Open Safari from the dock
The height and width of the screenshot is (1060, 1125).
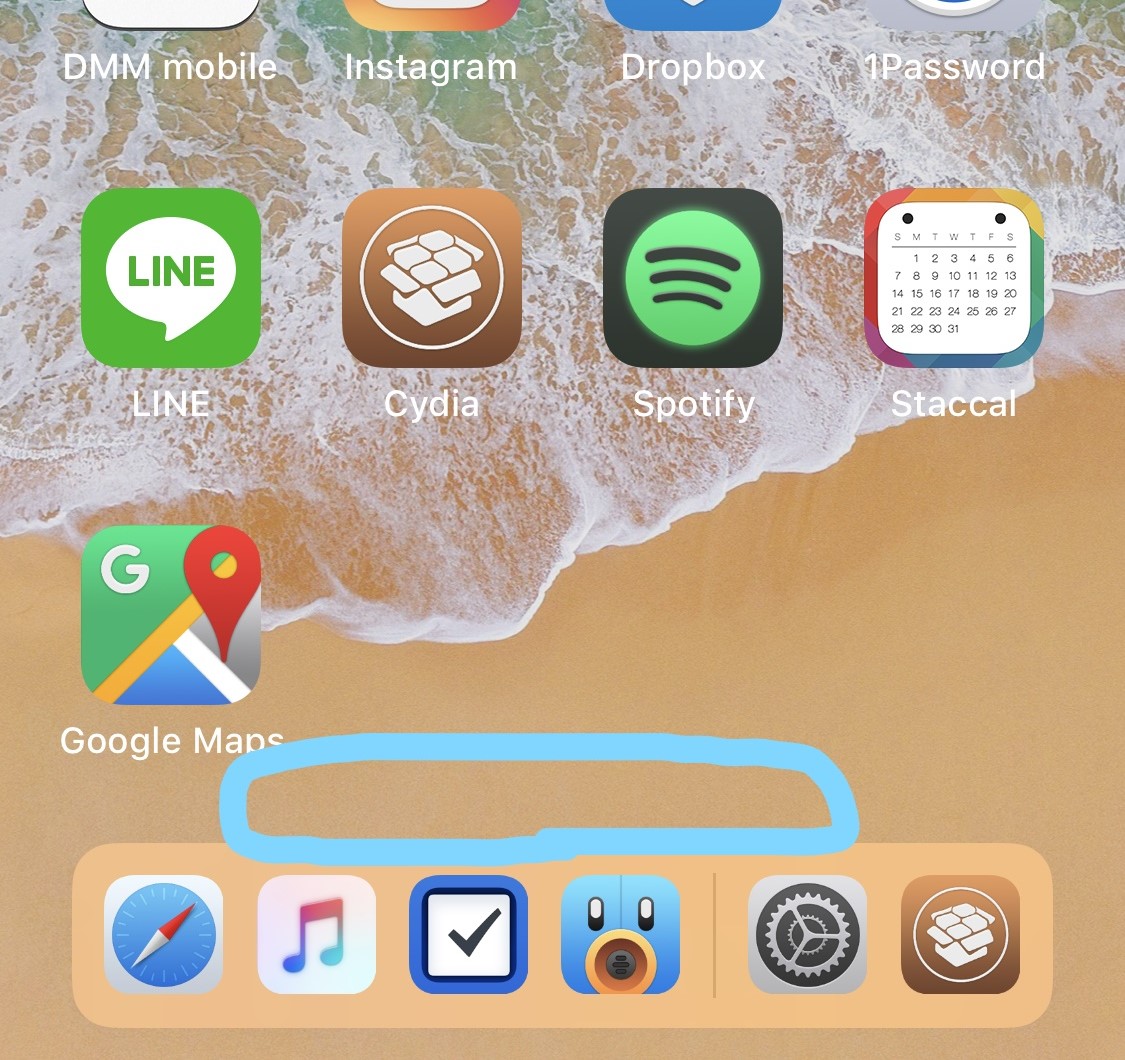[164, 935]
